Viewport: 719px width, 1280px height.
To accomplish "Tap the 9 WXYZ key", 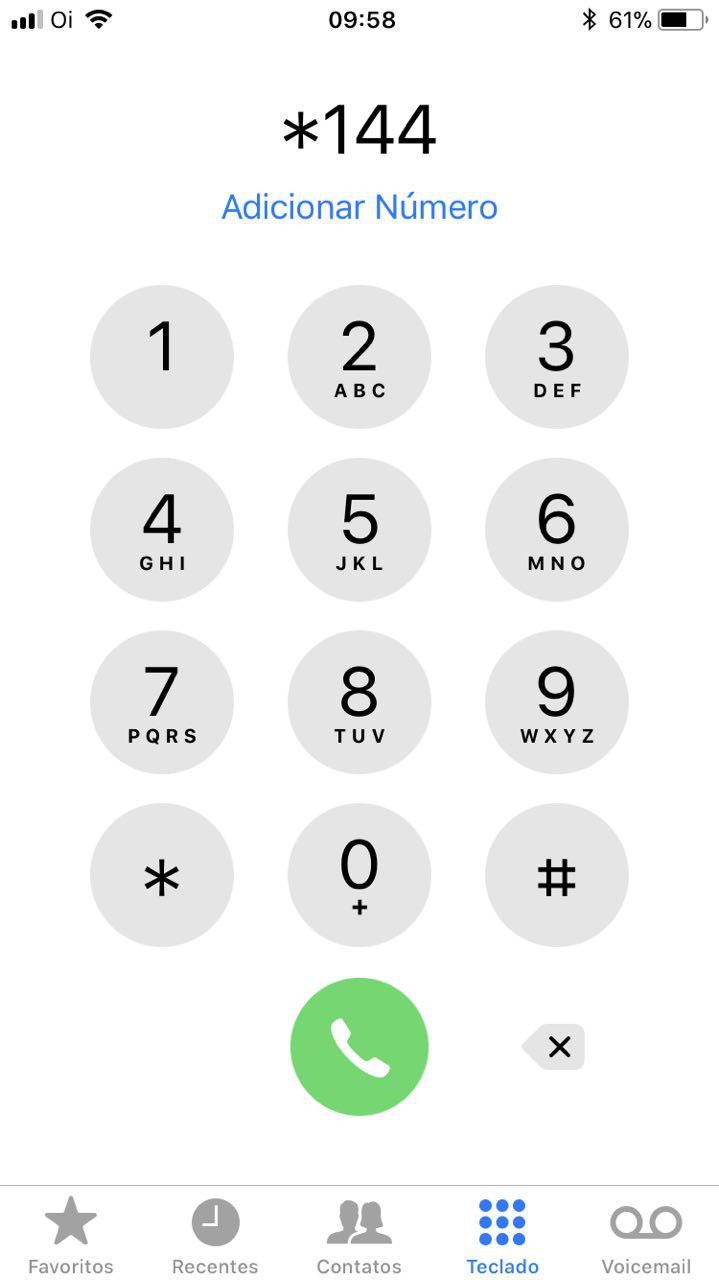I will pos(556,703).
